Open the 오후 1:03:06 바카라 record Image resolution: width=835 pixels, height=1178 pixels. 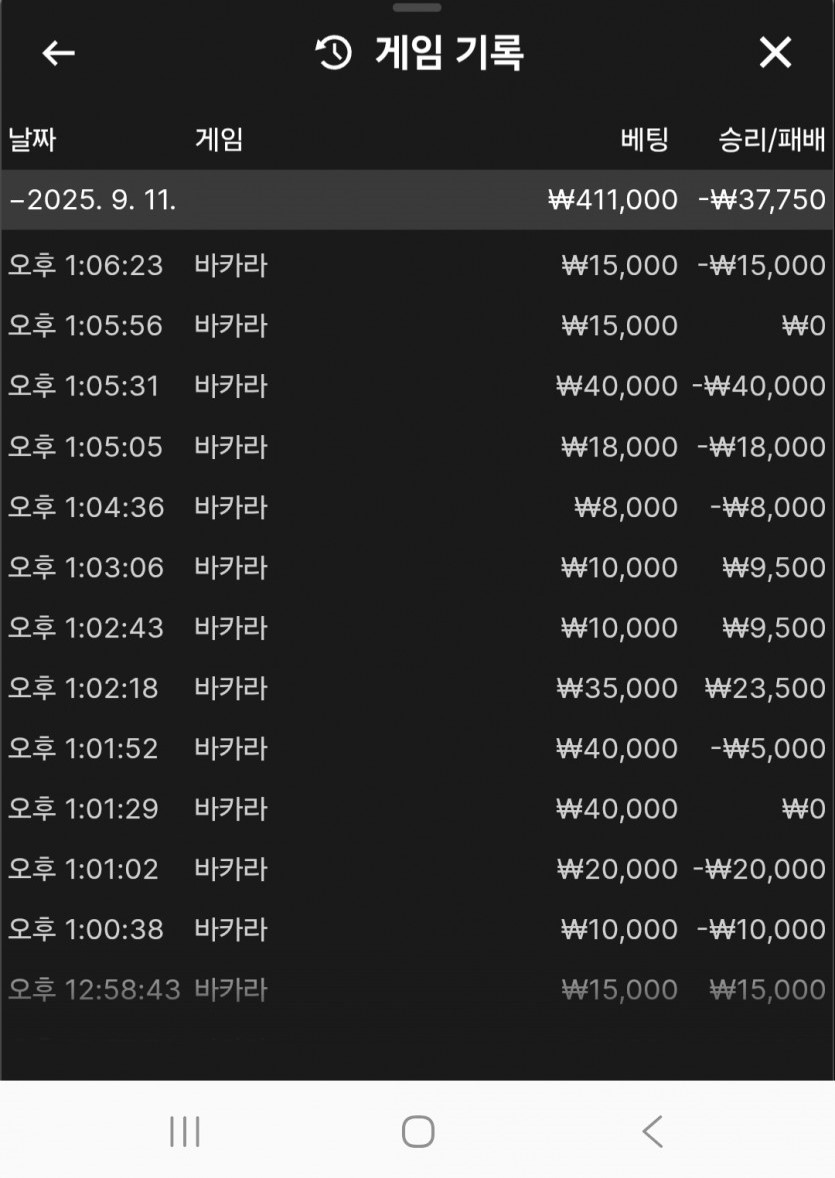pyautogui.click(x=417, y=568)
